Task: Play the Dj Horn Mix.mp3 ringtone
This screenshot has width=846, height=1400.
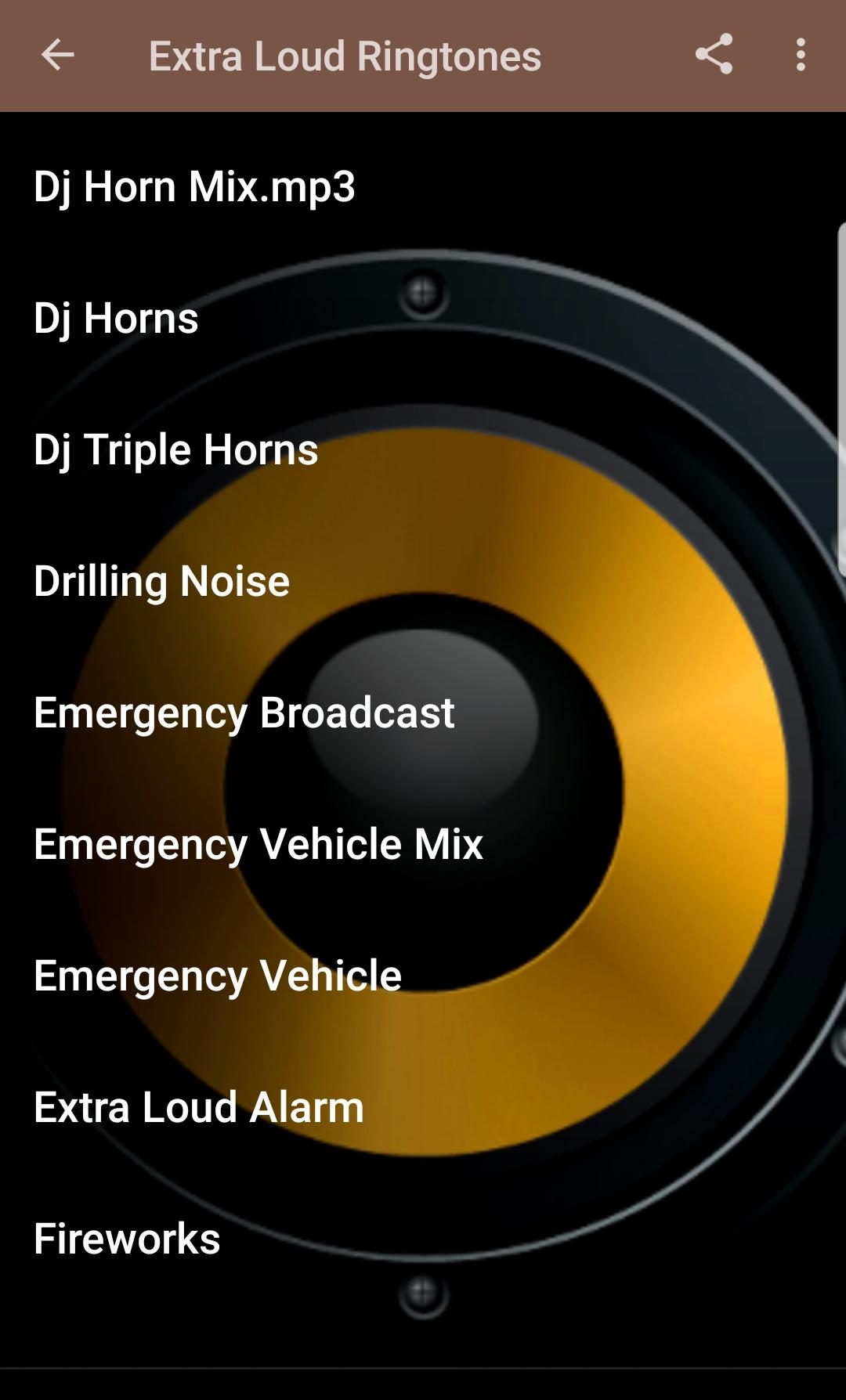Action: [x=423, y=186]
